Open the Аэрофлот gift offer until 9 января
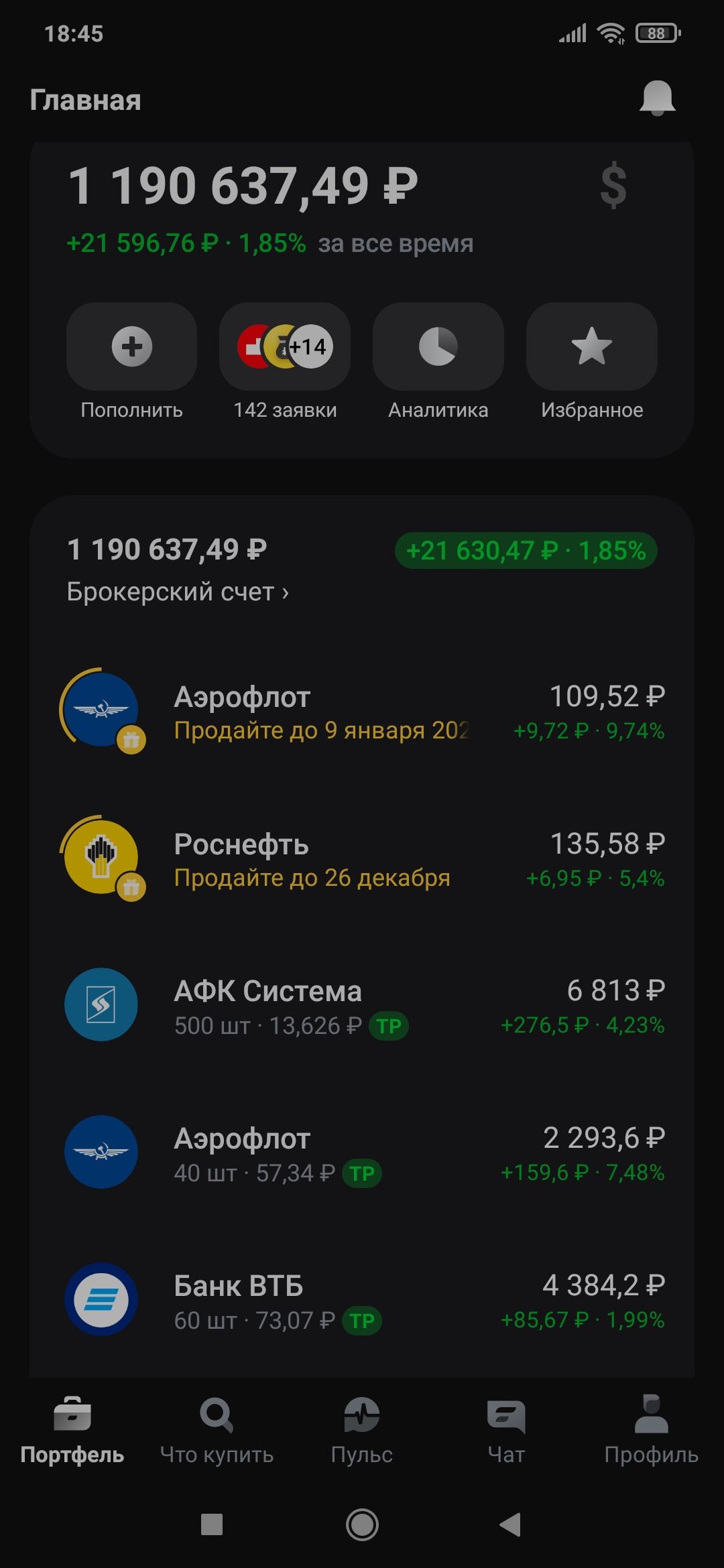Screen dimensions: 724x1568 (362, 713)
